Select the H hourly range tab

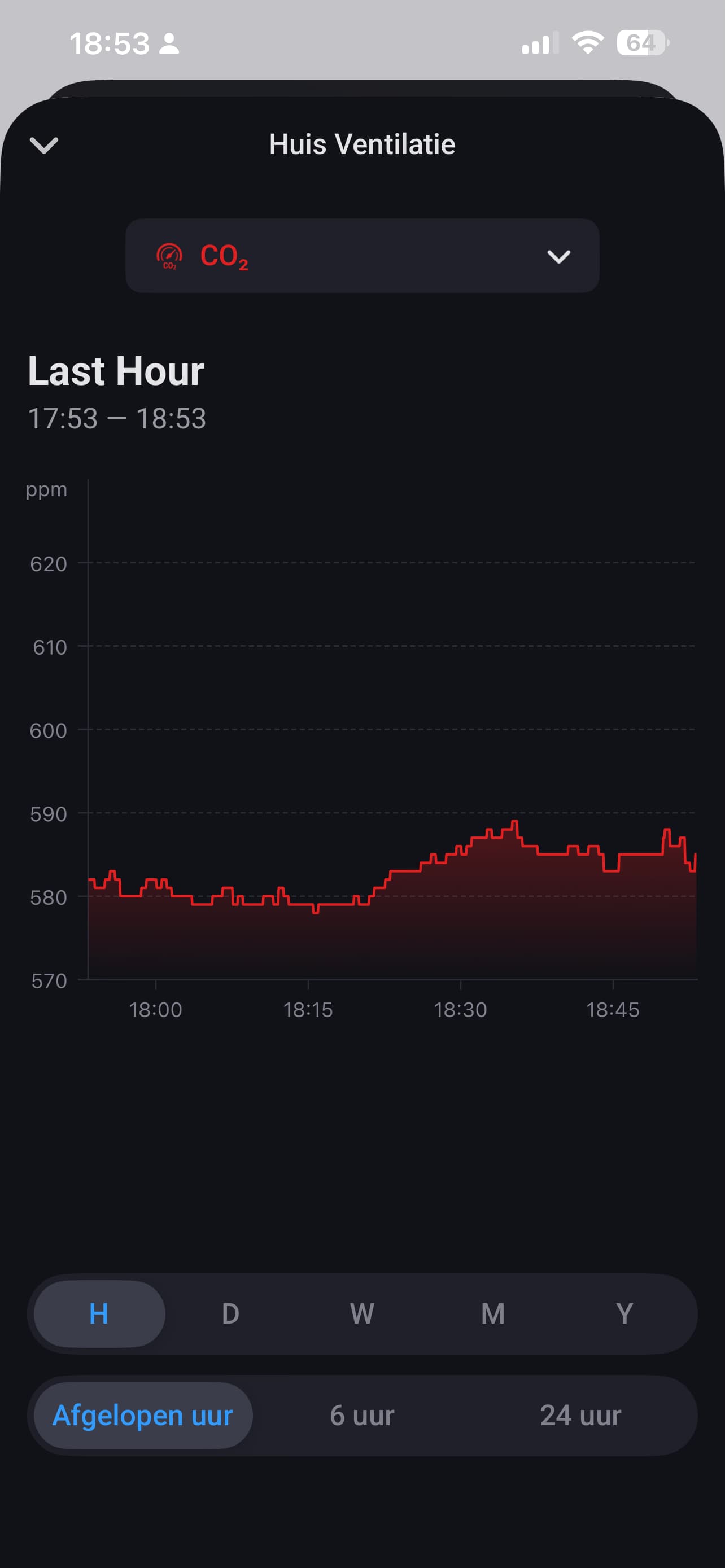pyautogui.click(x=99, y=1313)
